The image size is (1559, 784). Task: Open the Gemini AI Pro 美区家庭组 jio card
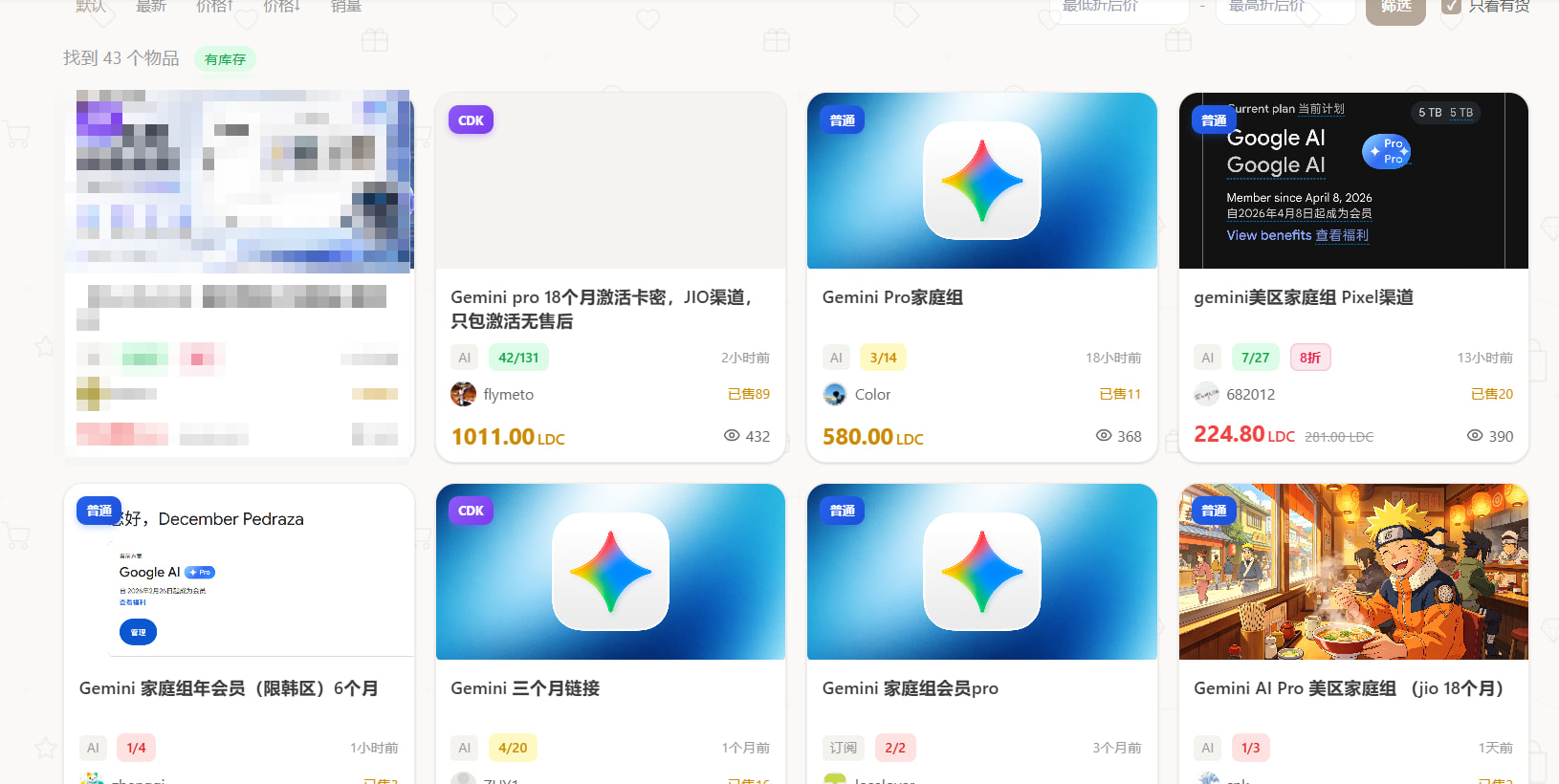pos(1353,634)
